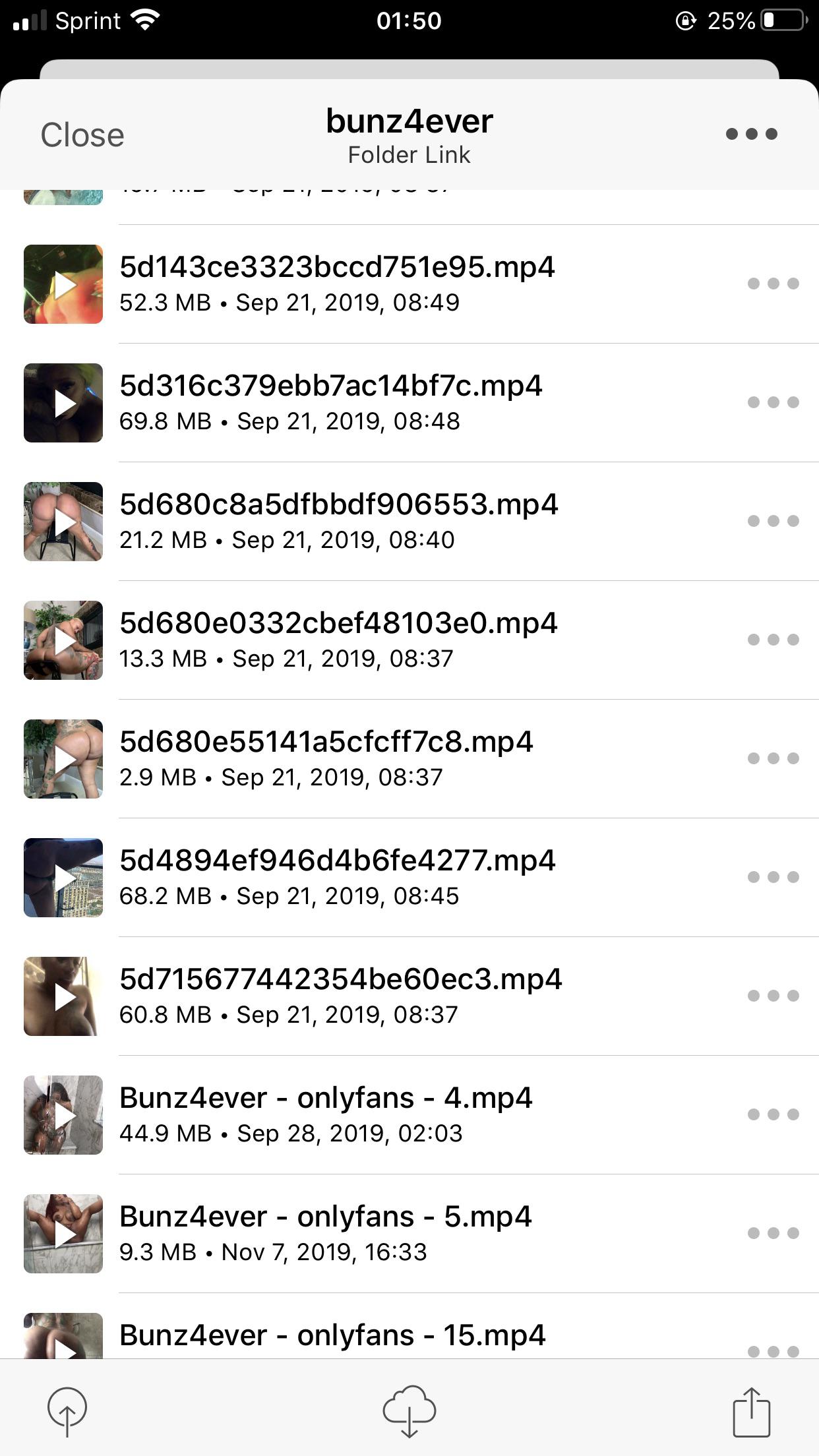Share this folder link
The image size is (819, 1456).
[751, 1411]
